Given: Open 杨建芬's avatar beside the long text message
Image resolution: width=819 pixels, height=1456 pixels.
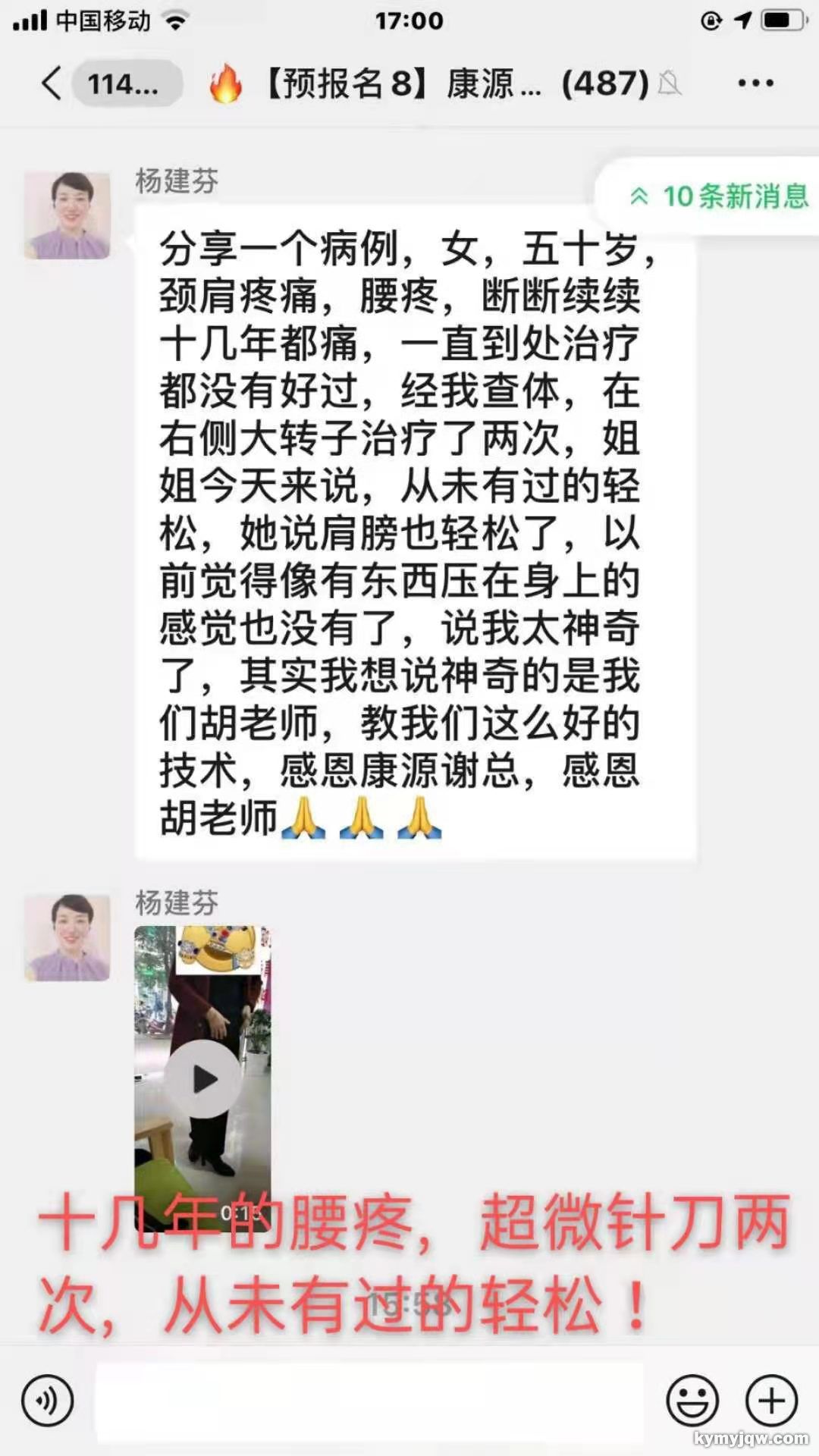Looking at the screenshot, I should point(67,216).
